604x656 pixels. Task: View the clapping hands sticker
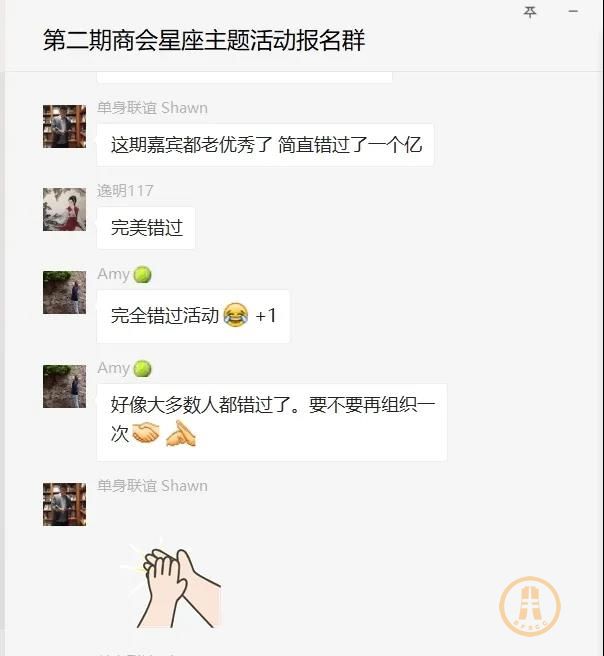175,584
